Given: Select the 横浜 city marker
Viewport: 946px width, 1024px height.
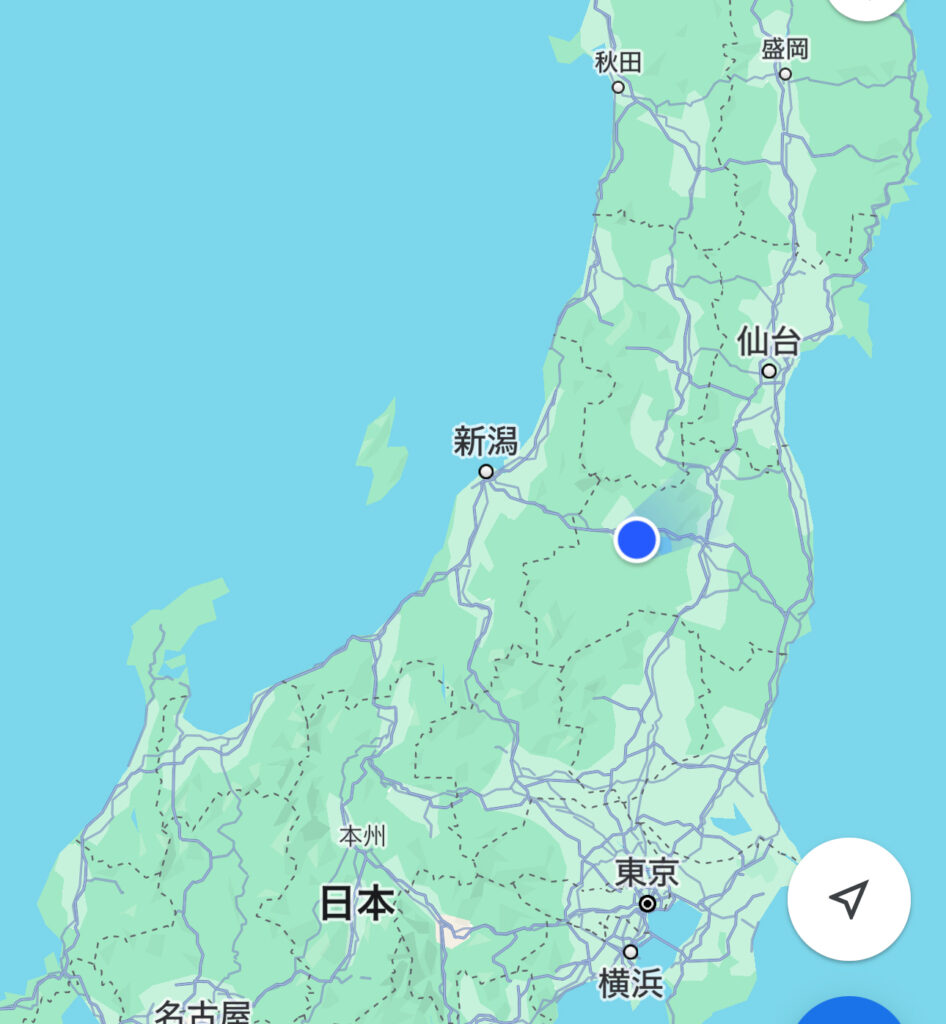Looking at the screenshot, I should (631, 952).
